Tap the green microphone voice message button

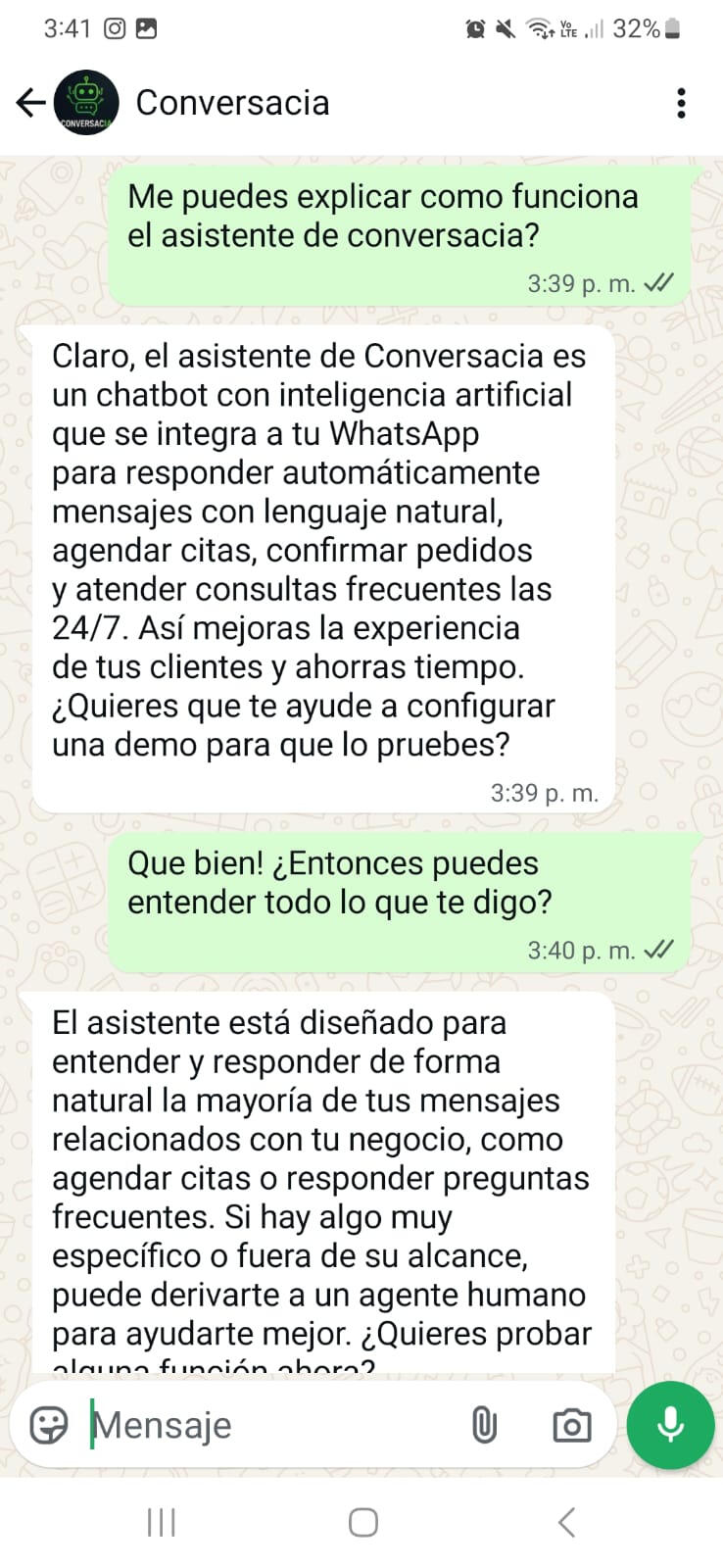tap(671, 1425)
